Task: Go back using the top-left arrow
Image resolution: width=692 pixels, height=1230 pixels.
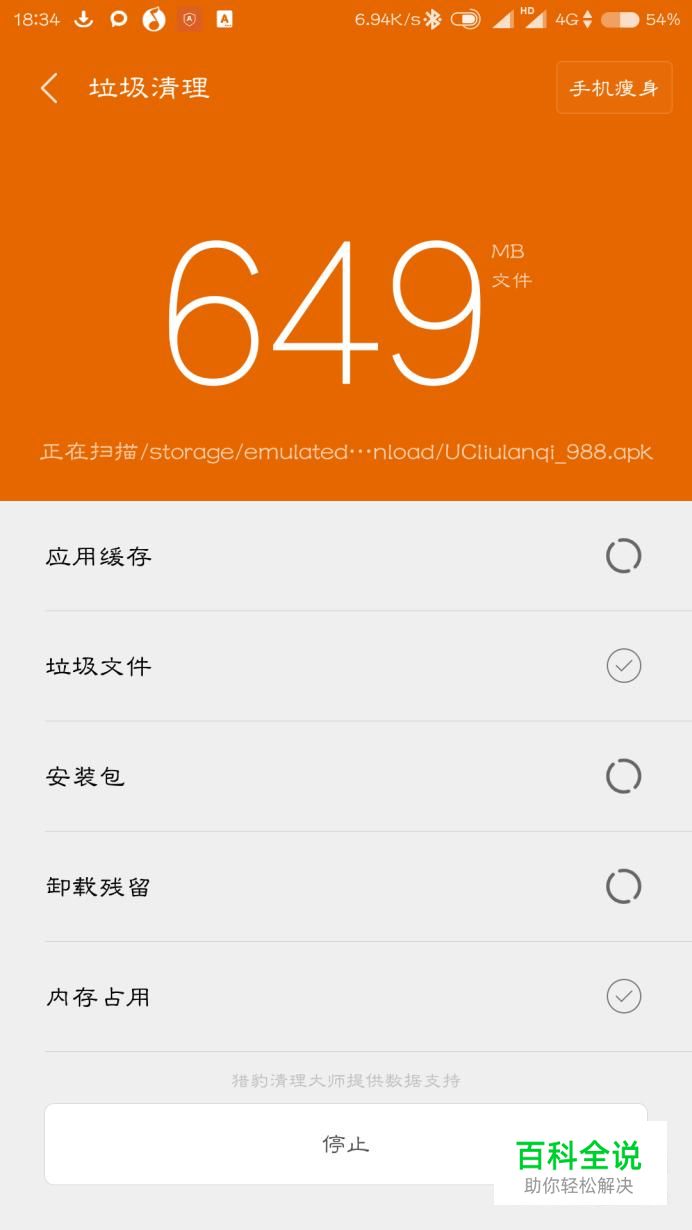Action: pyautogui.click(x=49, y=88)
